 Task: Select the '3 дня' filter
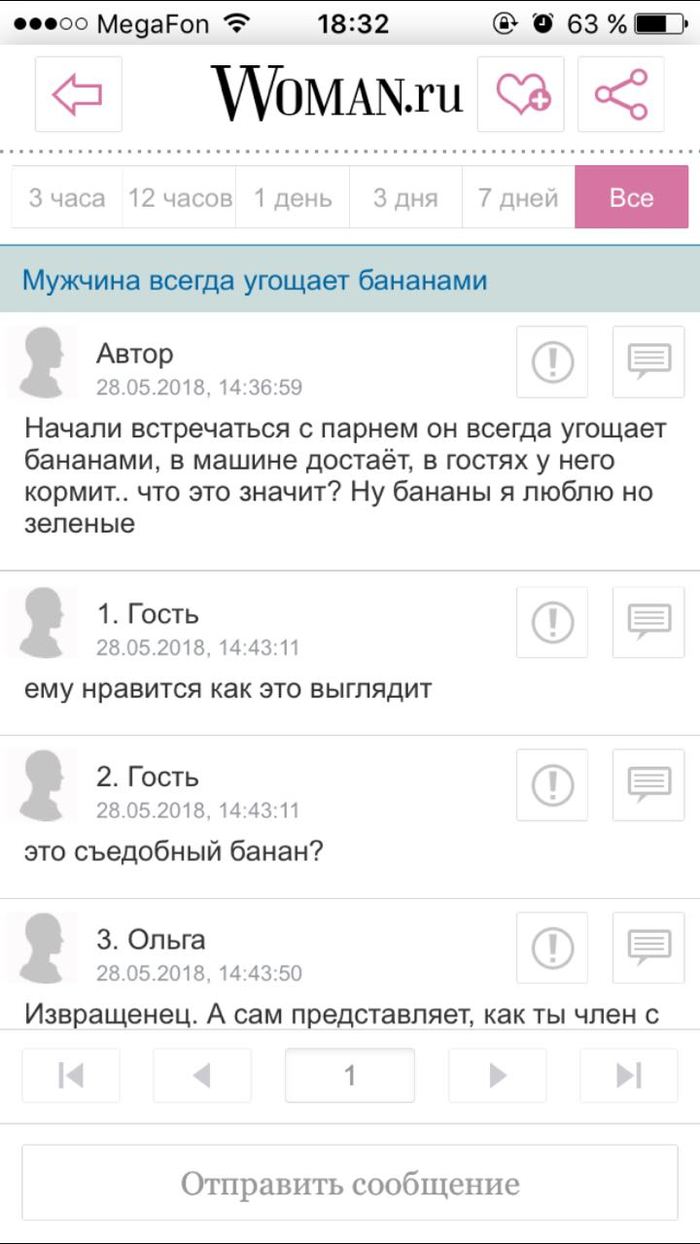click(405, 198)
